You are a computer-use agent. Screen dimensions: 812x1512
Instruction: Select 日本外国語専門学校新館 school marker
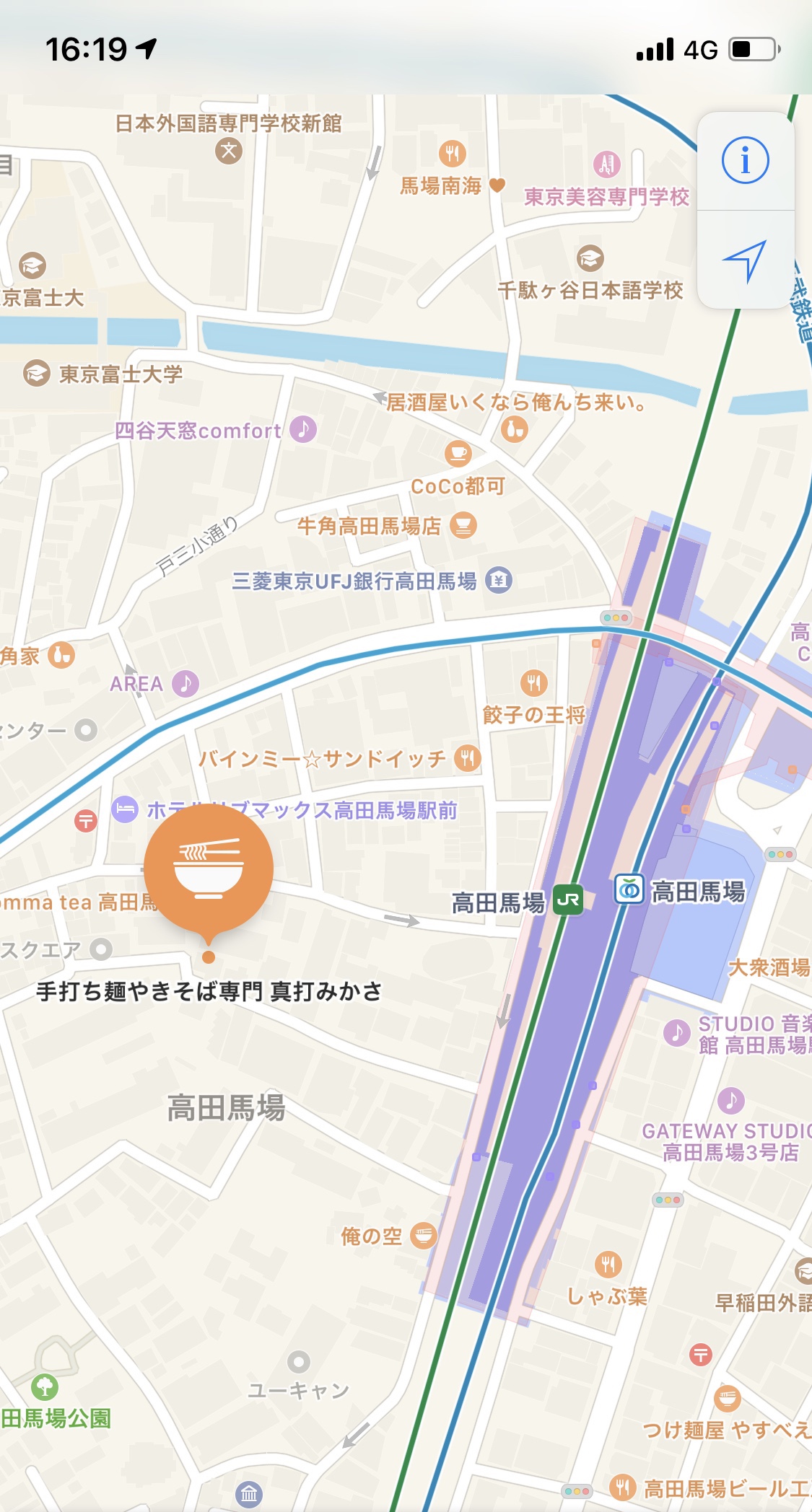coord(229,151)
